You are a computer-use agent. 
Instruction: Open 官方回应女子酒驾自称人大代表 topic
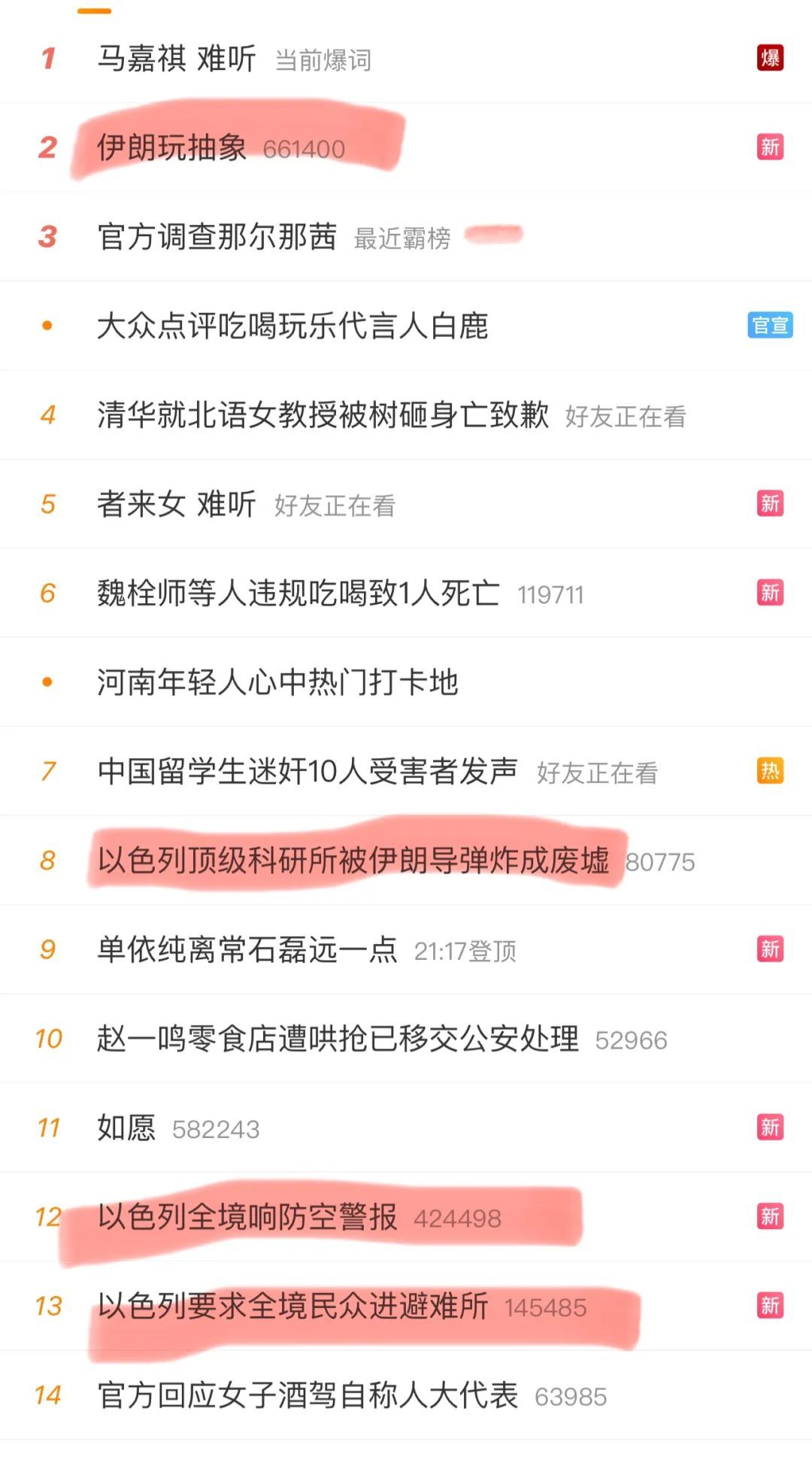click(x=308, y=1395)
